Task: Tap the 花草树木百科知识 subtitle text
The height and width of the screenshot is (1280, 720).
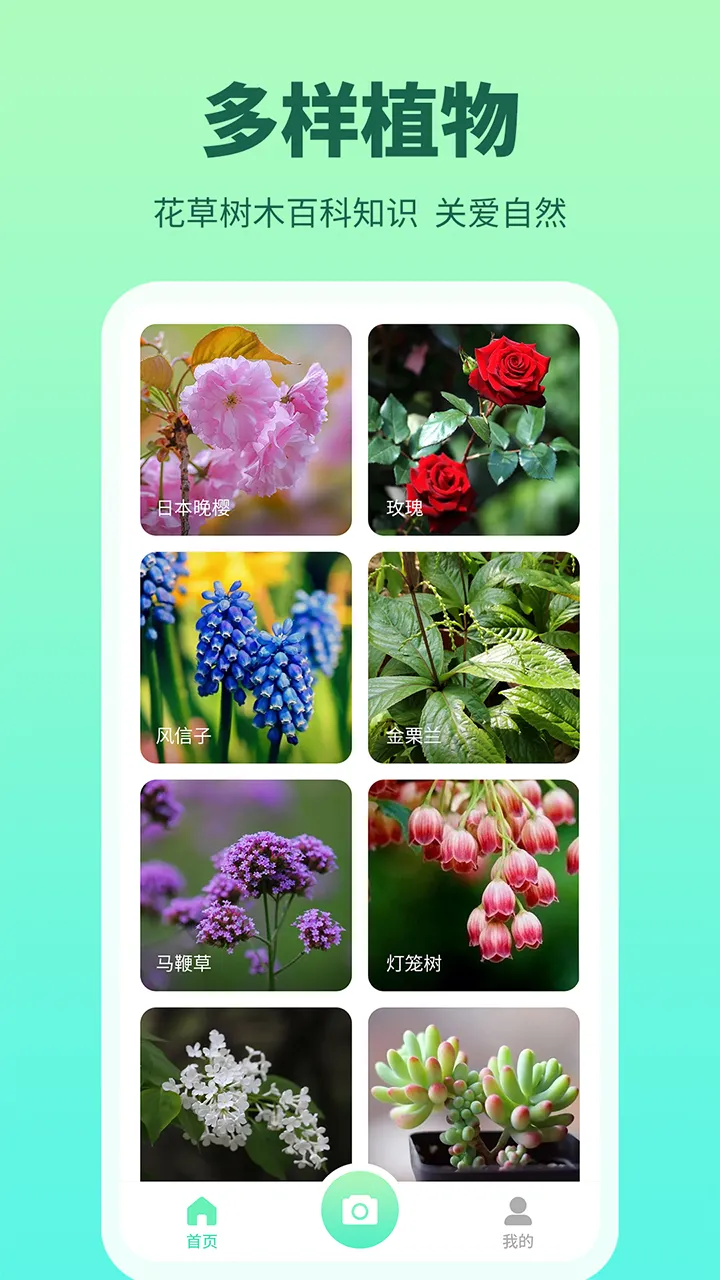Action: tap(360, 209)
